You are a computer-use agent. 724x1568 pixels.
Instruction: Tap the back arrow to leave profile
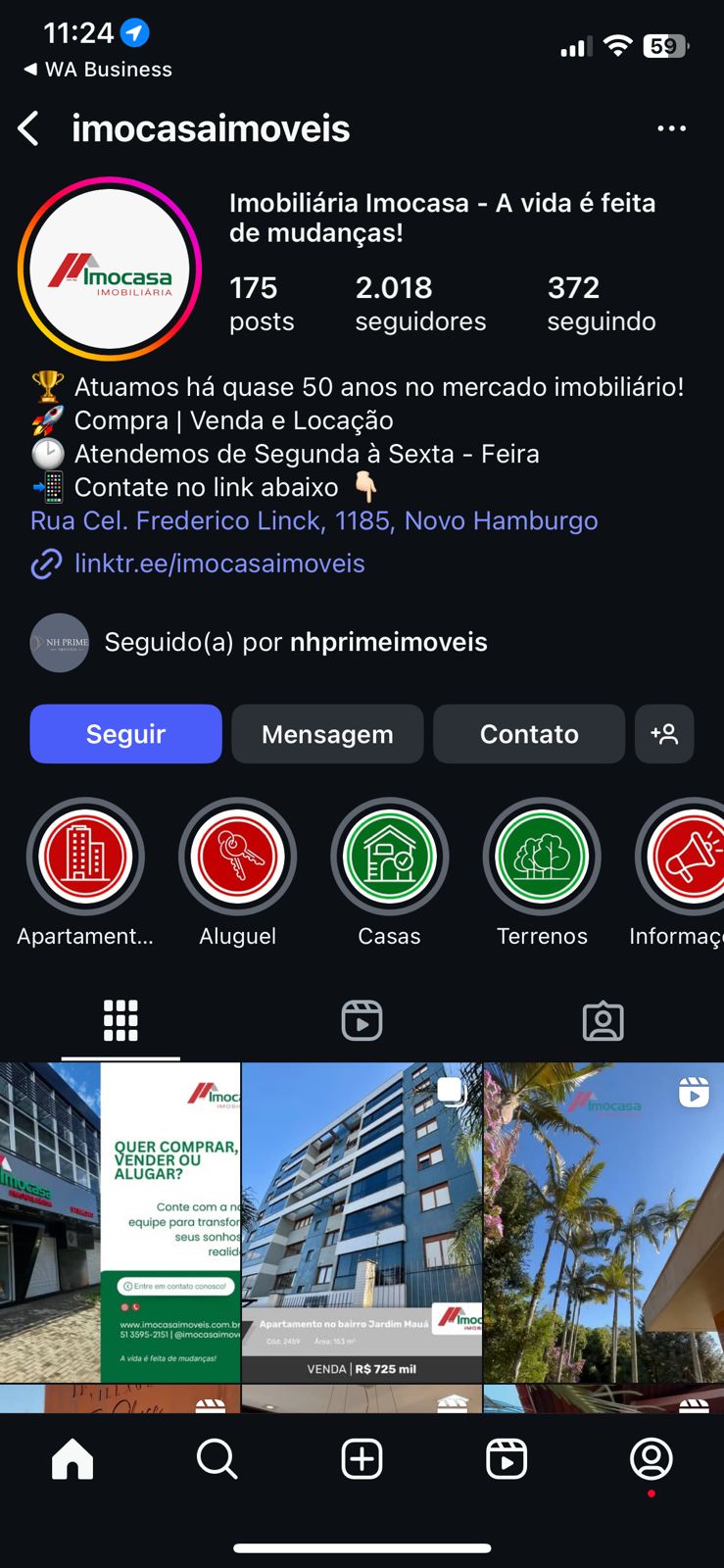pyautogui.click(x=28, y=128)
